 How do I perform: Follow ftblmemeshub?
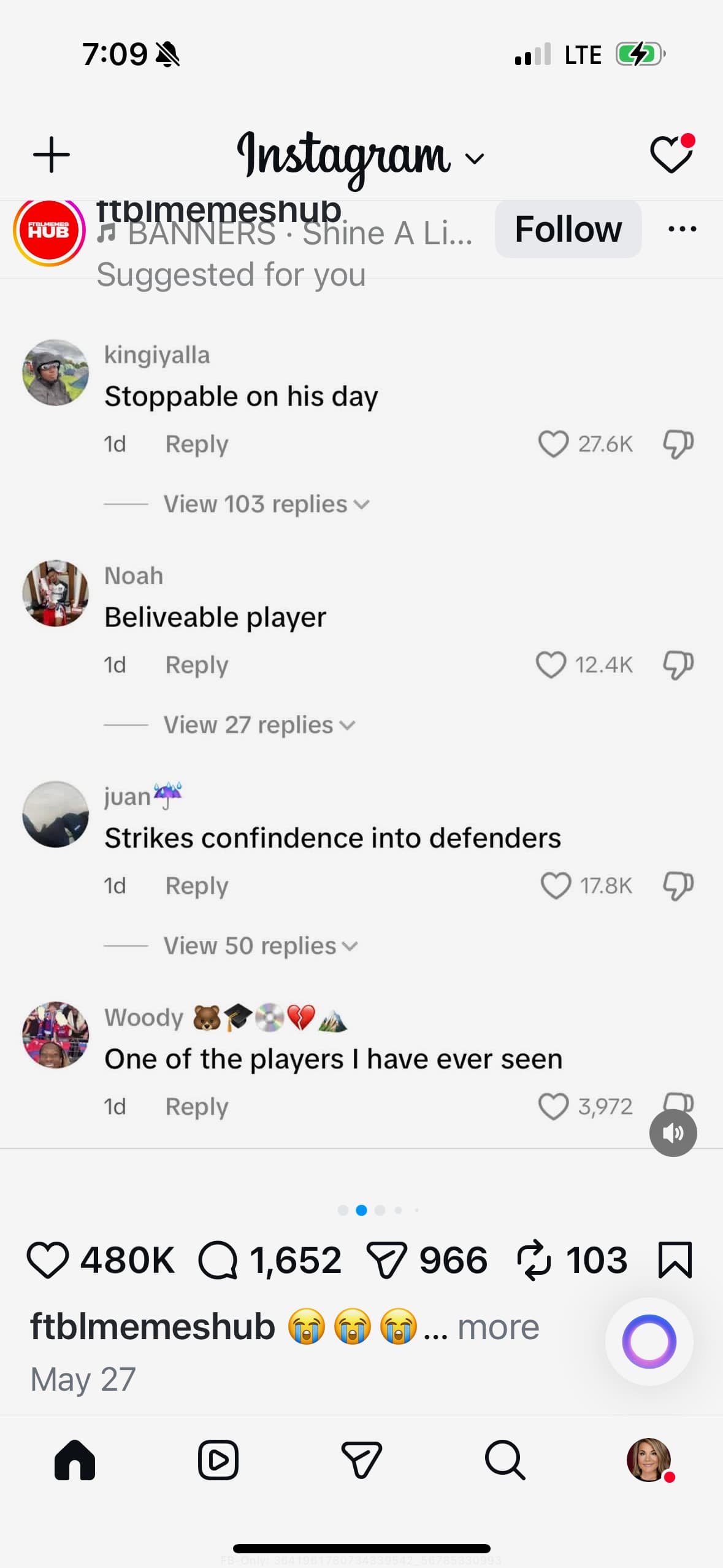[x=568, y=229]
